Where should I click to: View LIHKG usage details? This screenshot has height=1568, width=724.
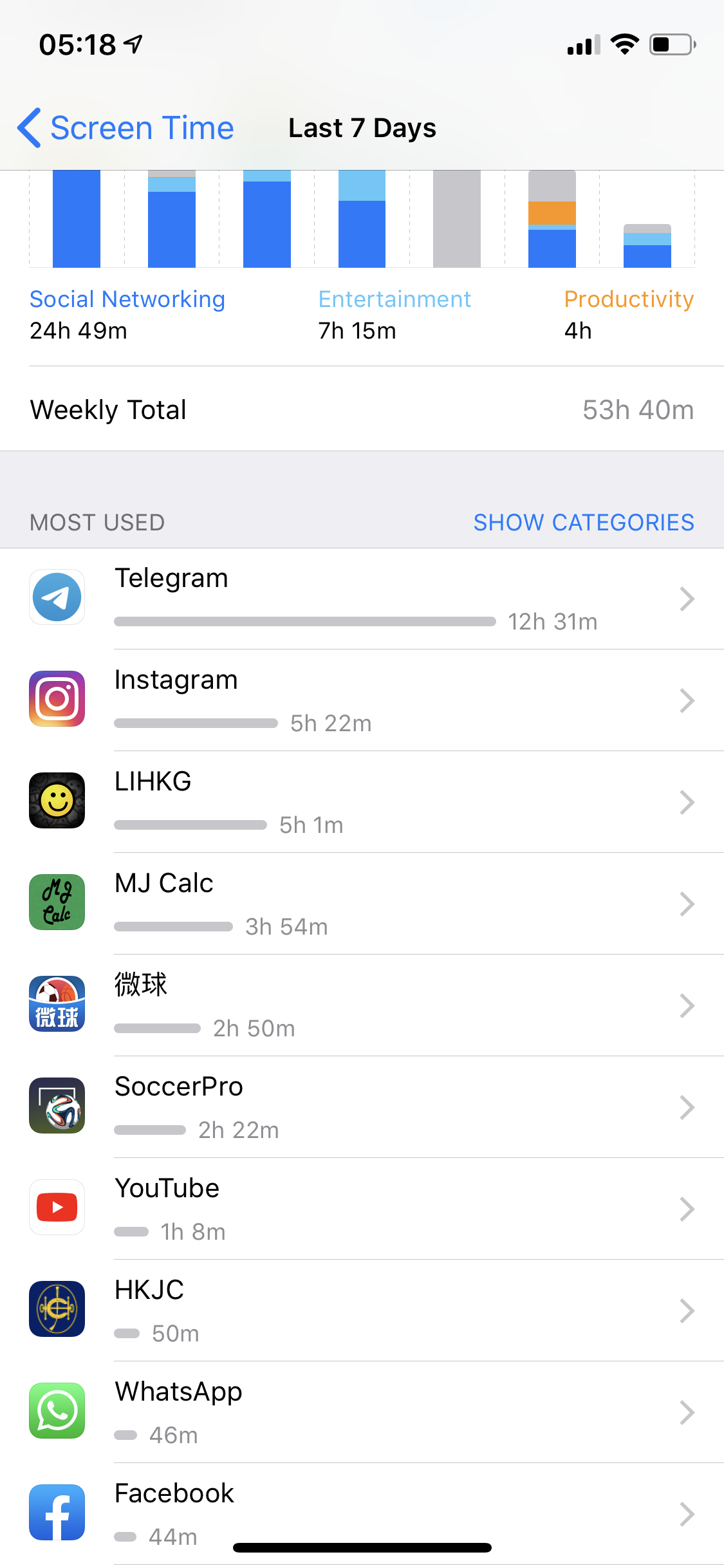(362, 802)
